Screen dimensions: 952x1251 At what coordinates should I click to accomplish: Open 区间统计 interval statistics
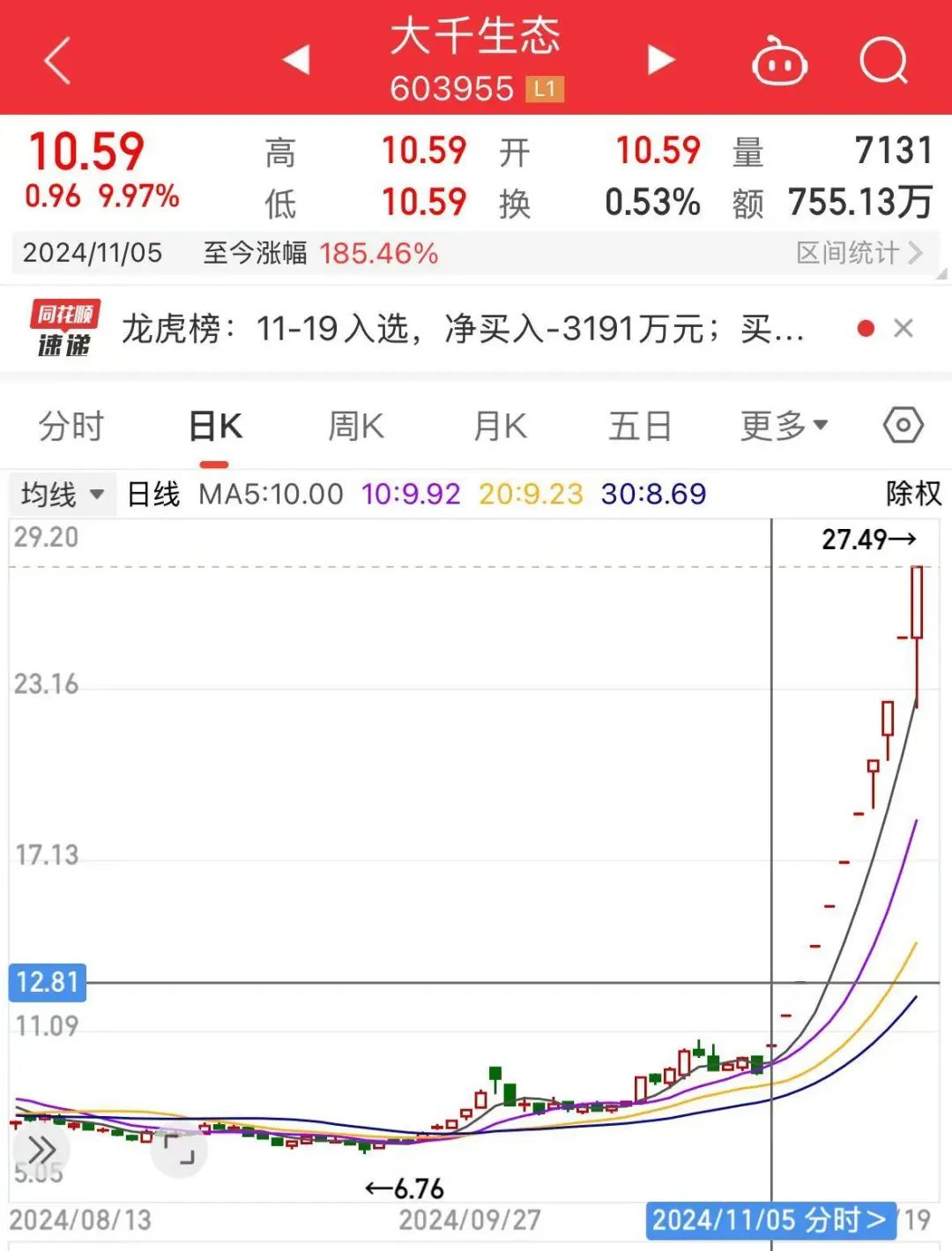coord(852,253)
